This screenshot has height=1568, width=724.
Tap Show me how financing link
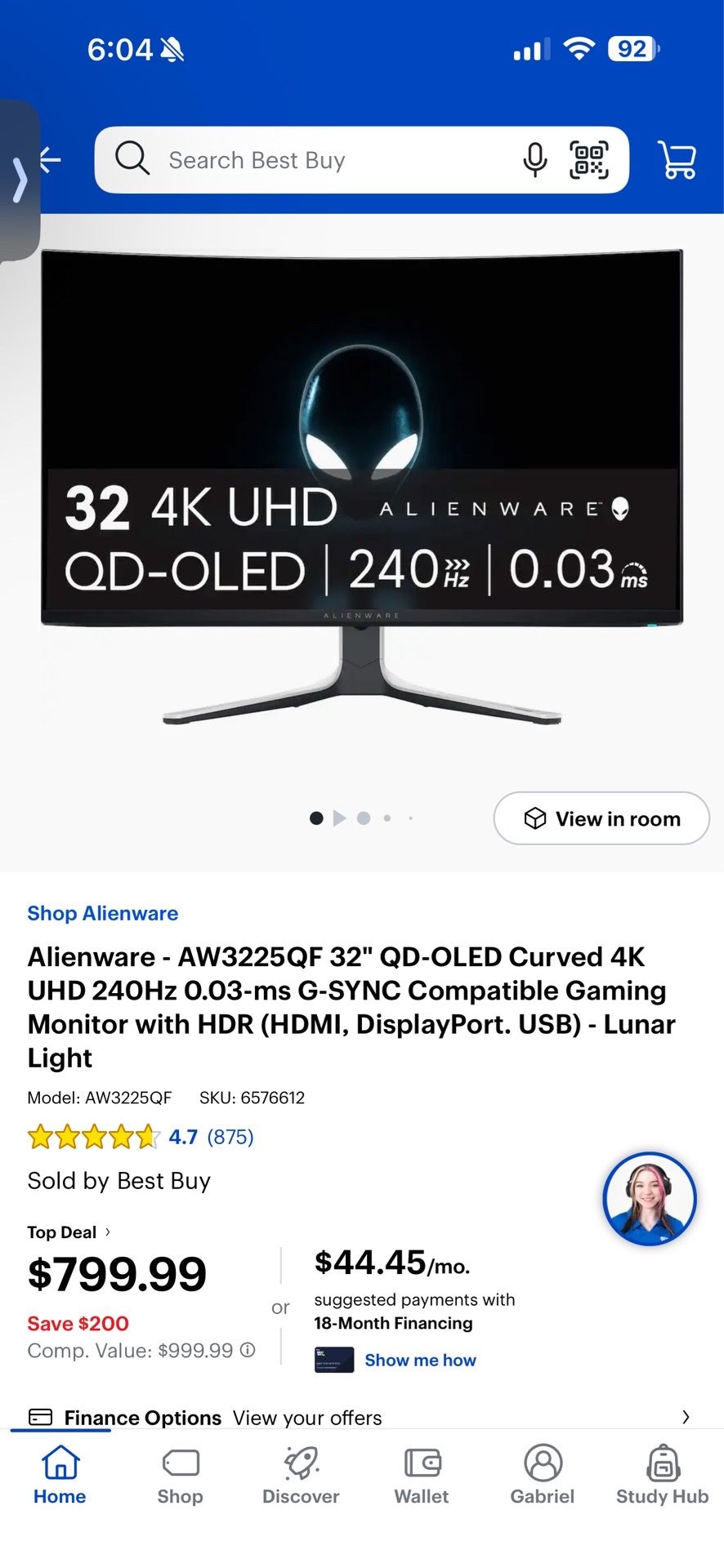point(420,1360)
